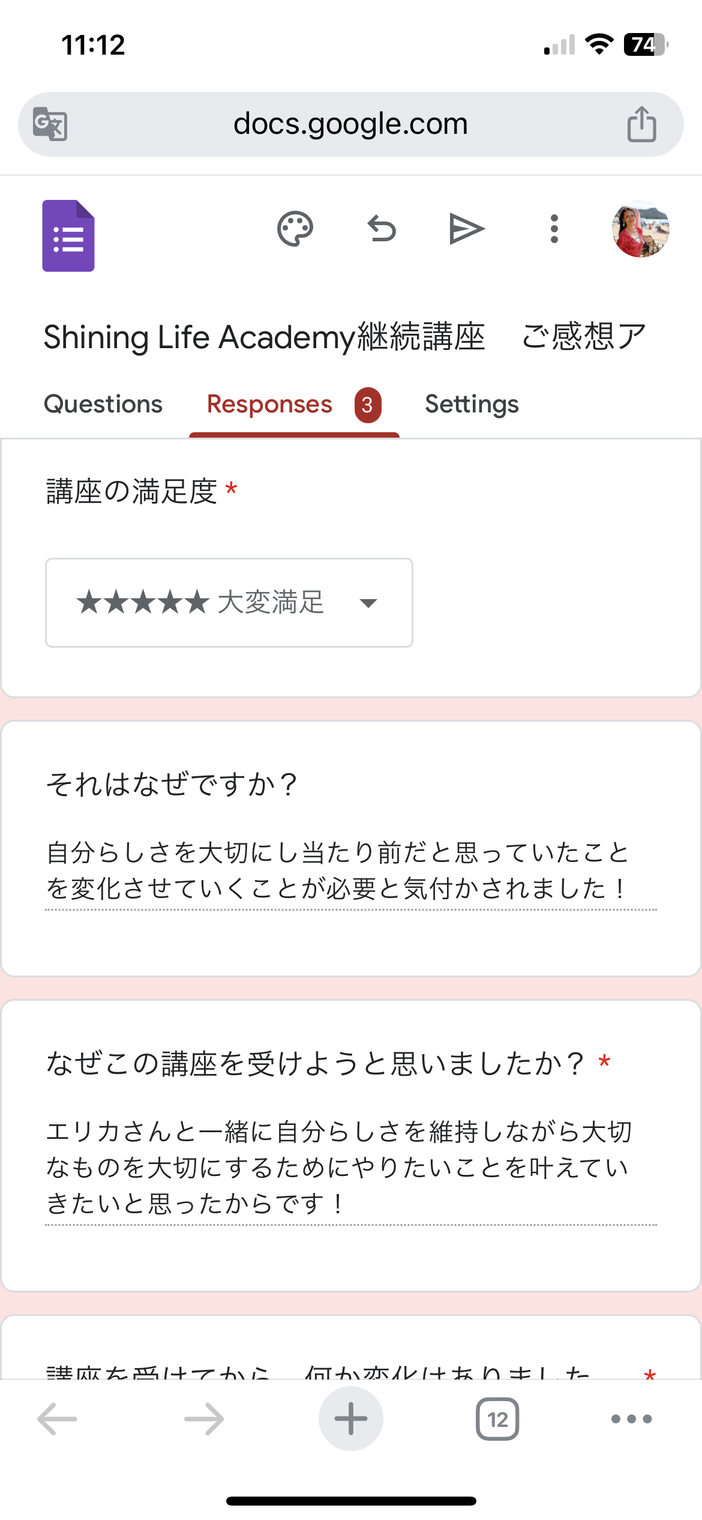This screenshot has height=1520, width=702.
Task: Open the Google account profile picture
Action: click(640, 229)
